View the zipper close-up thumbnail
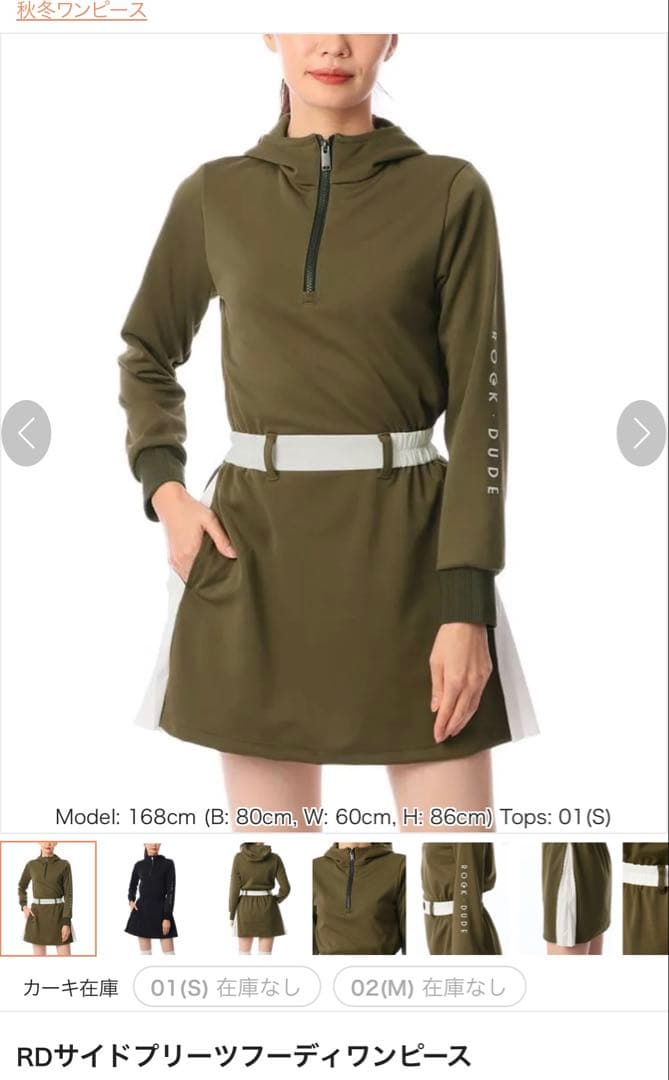669x1080 pixels. pyautogui.click(x=359, y=898)
